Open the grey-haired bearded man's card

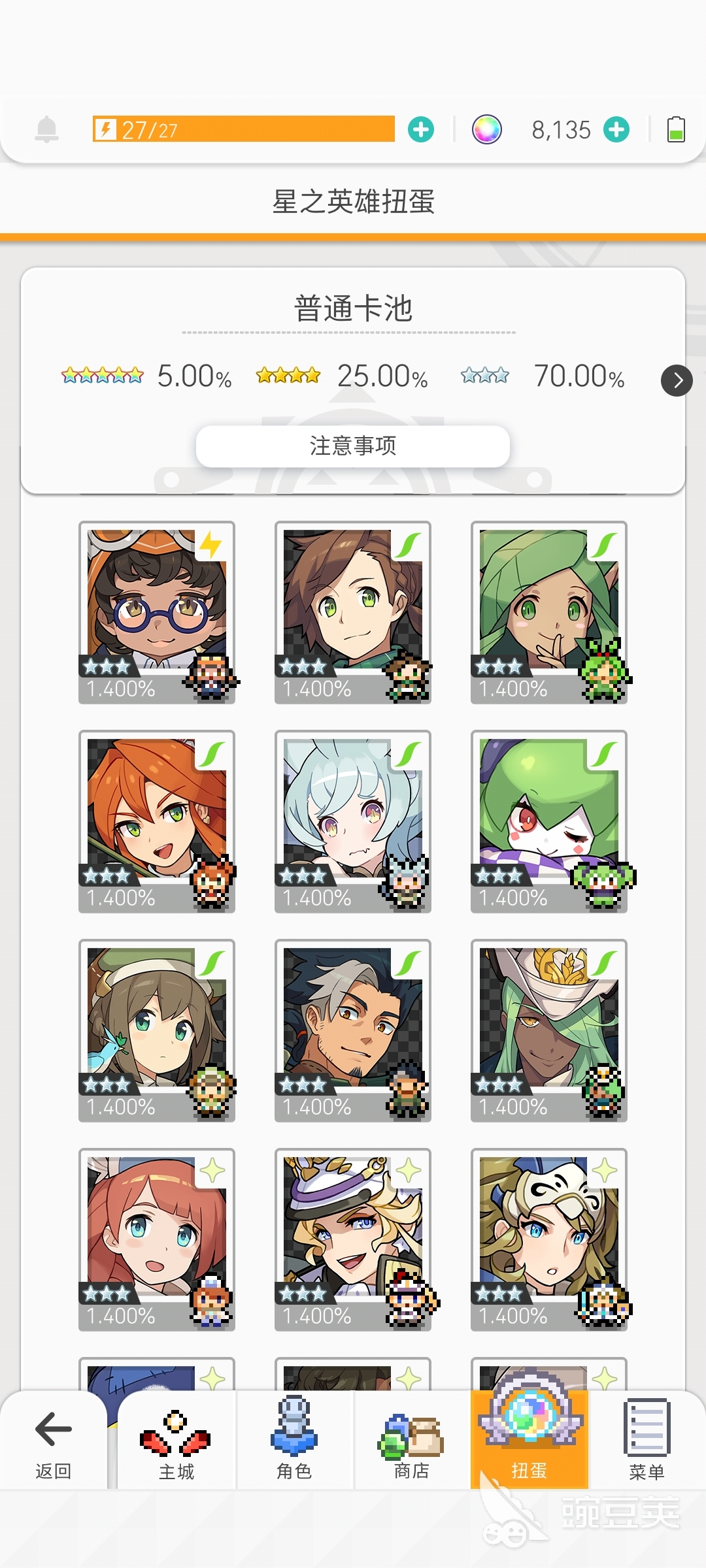pos(353,1029)
